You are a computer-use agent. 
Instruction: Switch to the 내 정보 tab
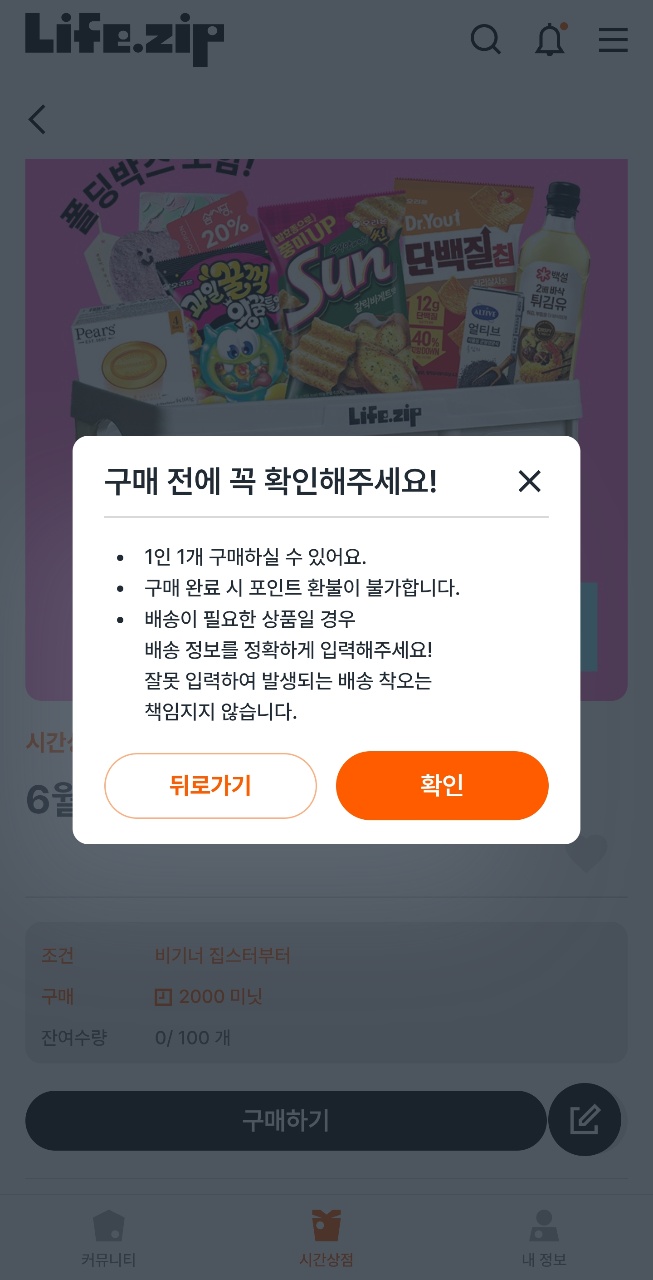(543, 1238)
